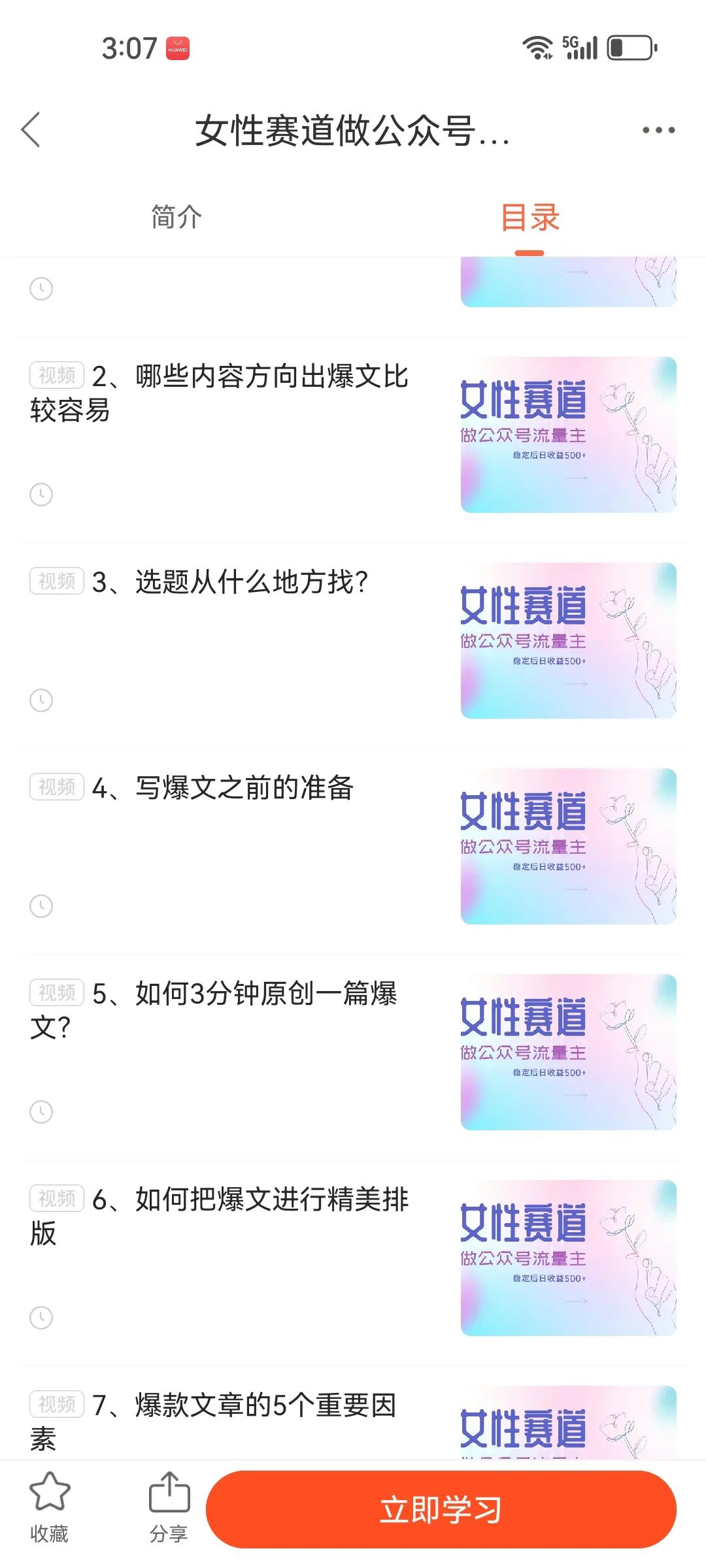Tap the truncated course title to expand it
This screenshot has height=1568, width=706.
[353, 131]
